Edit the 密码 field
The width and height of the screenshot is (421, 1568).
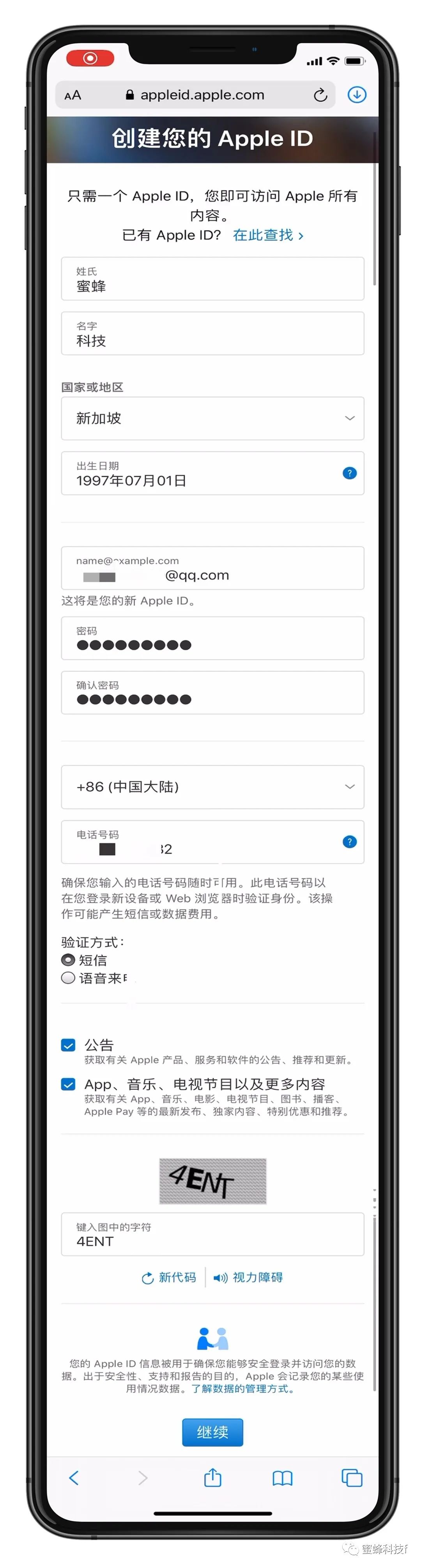(212, 638)
